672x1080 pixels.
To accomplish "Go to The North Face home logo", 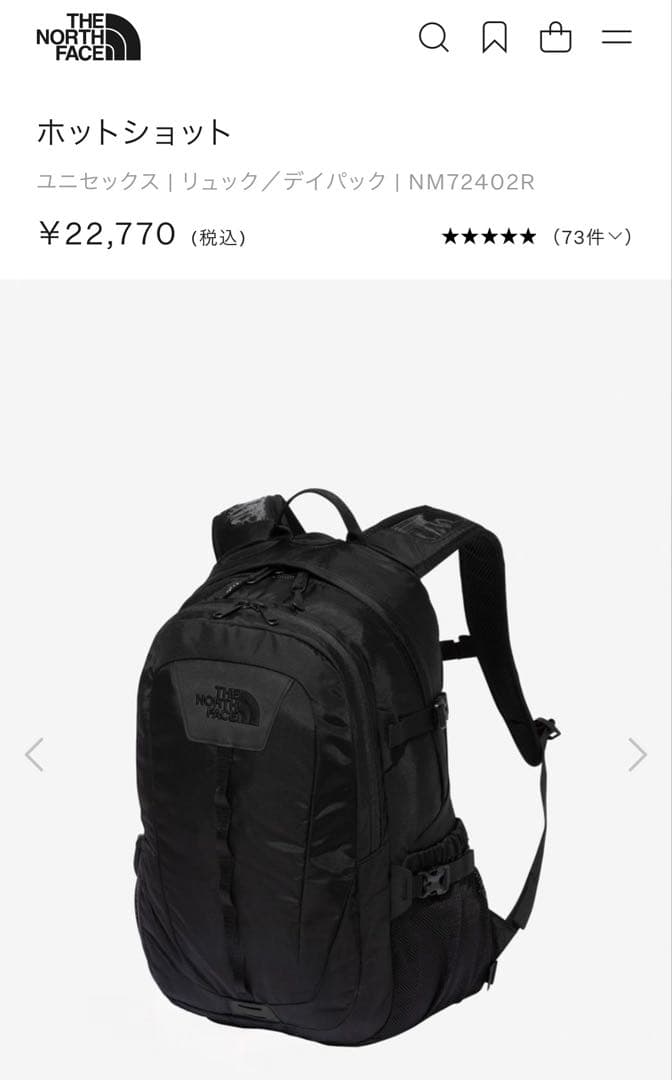I will click(x=88, y=37).
